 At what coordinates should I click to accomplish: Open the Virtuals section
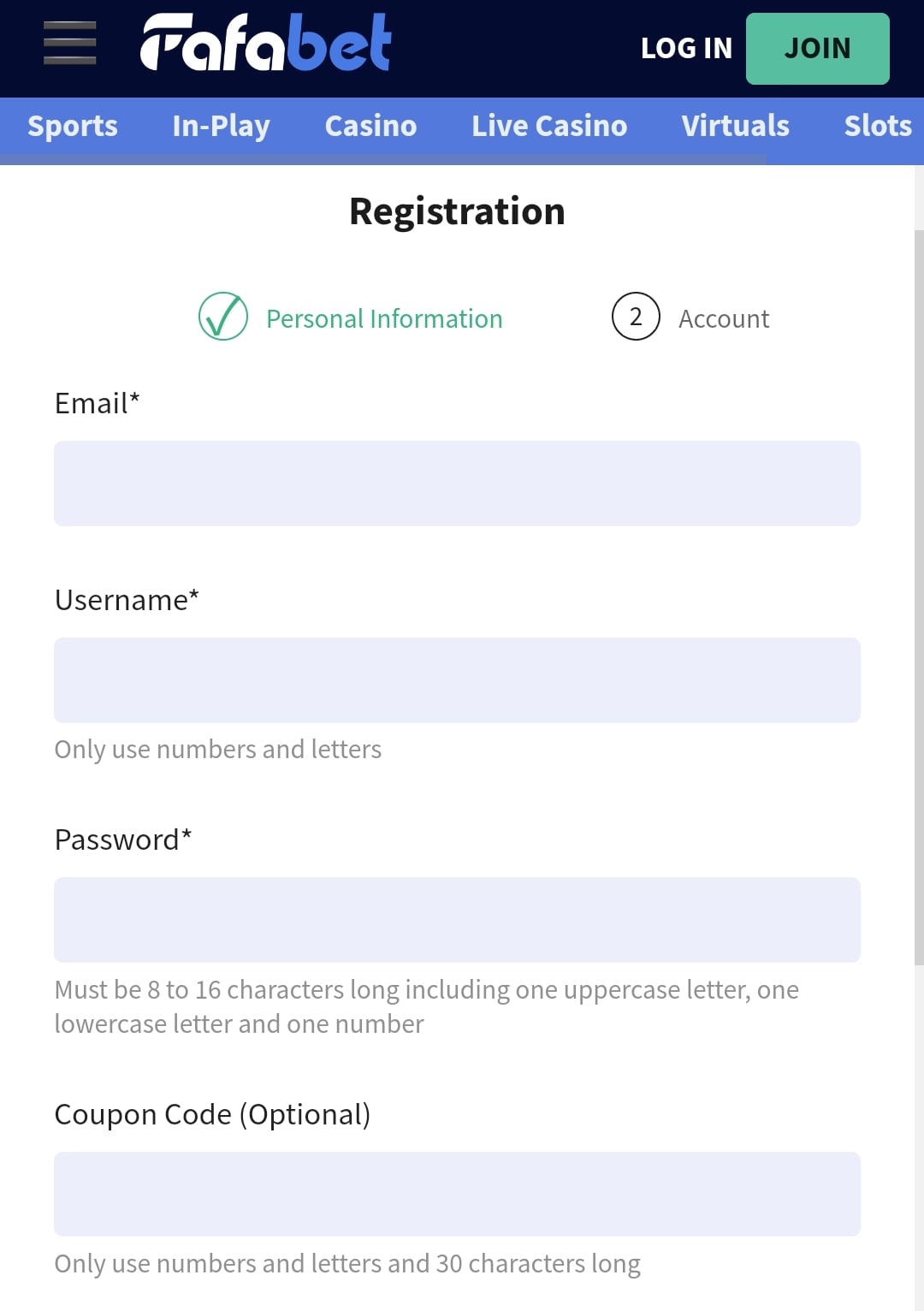[x=735, y=127]
